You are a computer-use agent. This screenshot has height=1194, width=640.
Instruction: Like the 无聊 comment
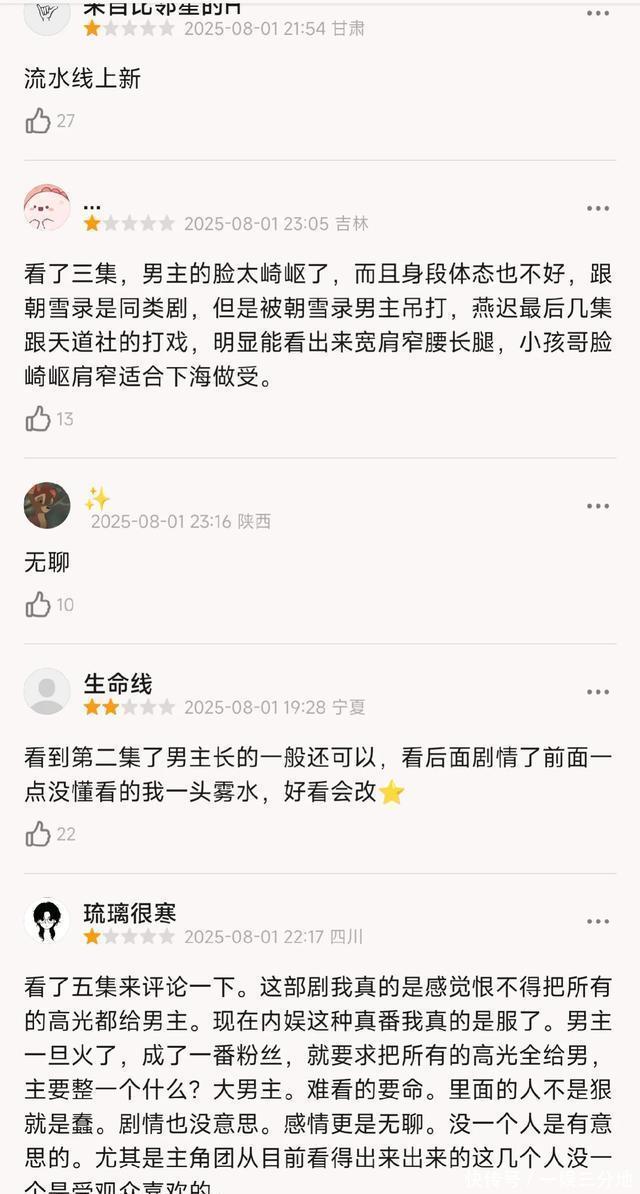pos(39,604)
